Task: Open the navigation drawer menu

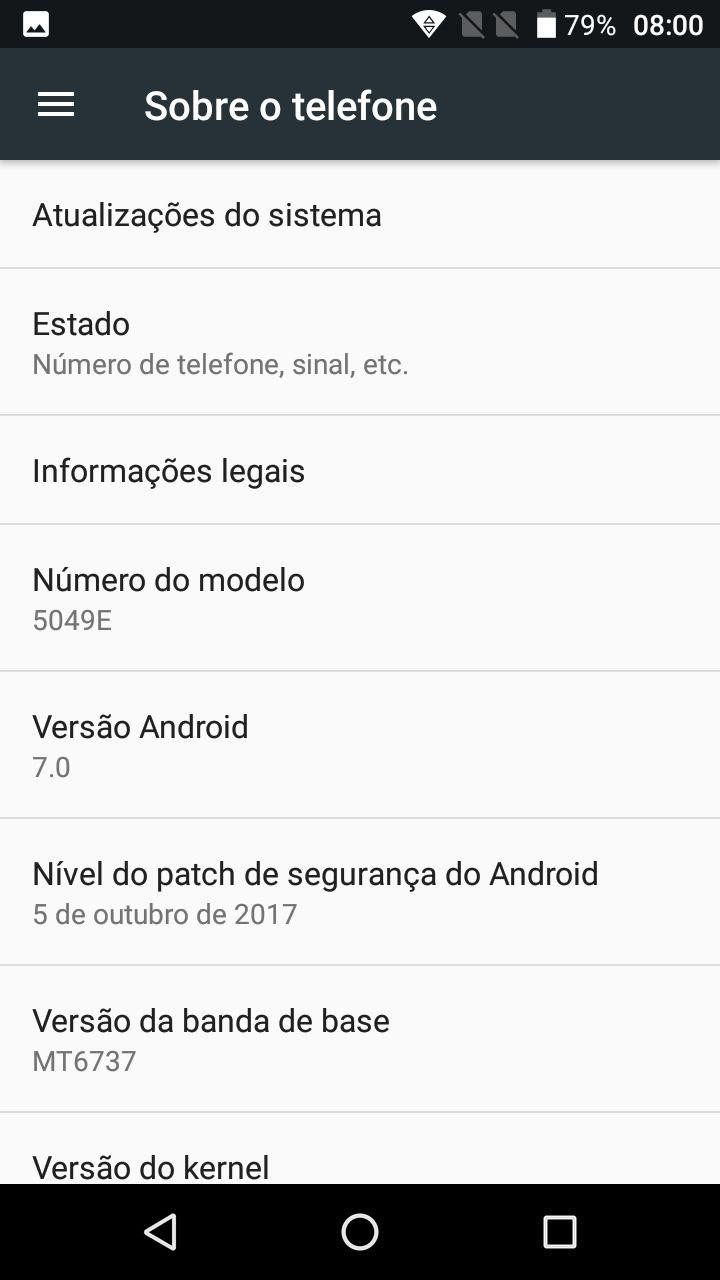Action: pyautogui.click(x=56, y=105)
